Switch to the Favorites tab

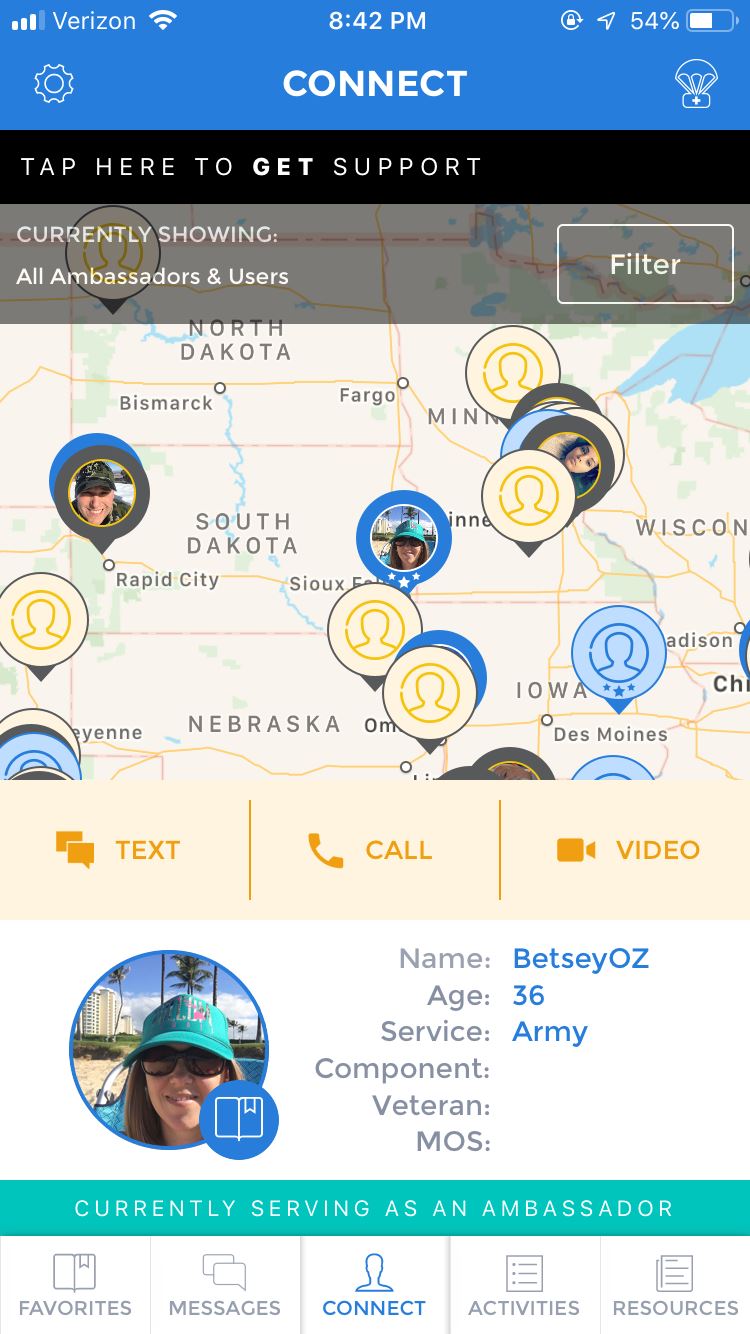[75, 1285]
